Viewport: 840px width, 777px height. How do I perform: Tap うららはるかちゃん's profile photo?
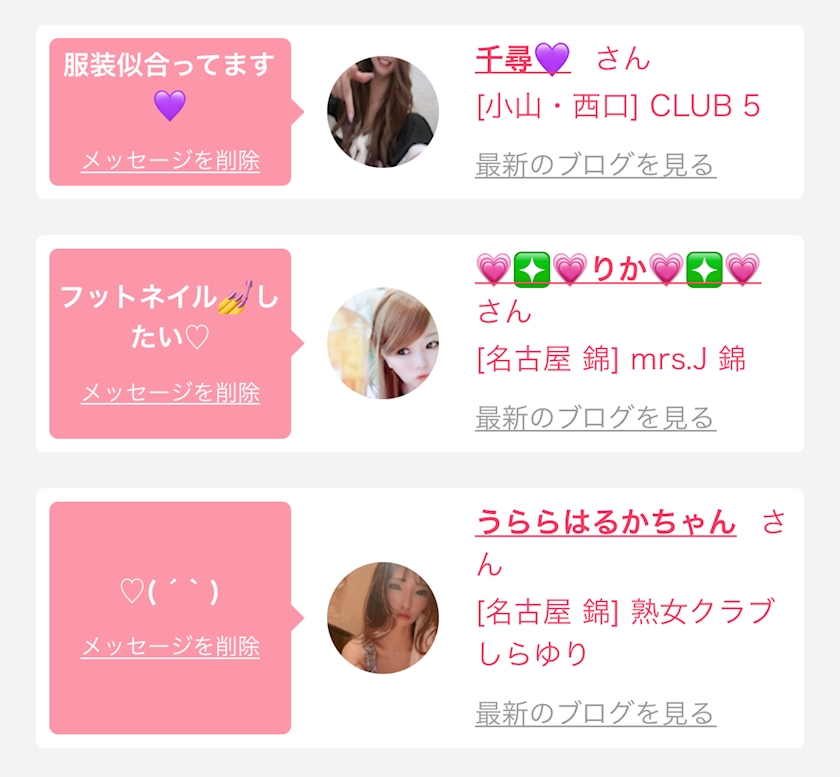point(383,617)
